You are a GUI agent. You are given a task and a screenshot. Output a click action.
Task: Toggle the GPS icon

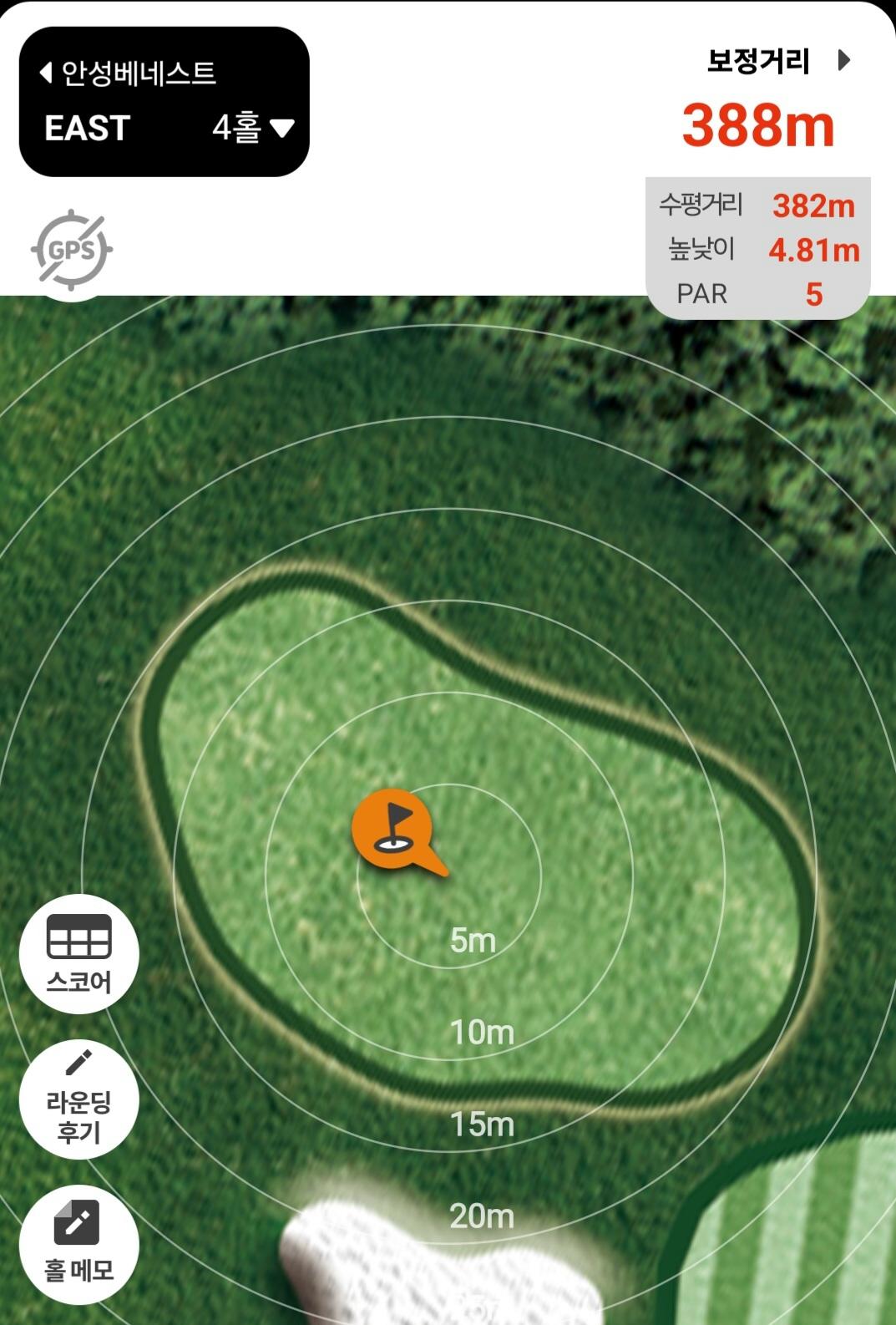72,249
